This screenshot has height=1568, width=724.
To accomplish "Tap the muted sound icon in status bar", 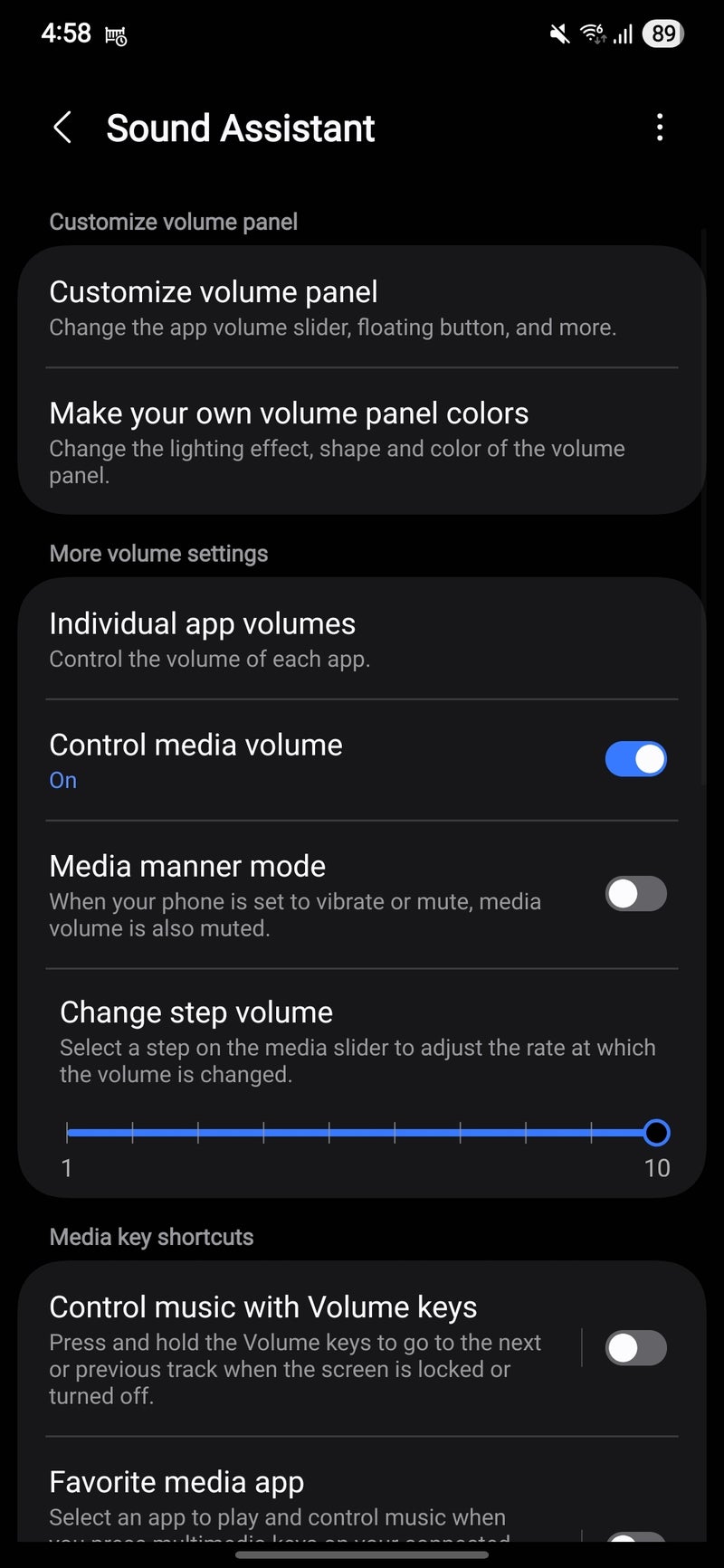I will coord(558,33).
